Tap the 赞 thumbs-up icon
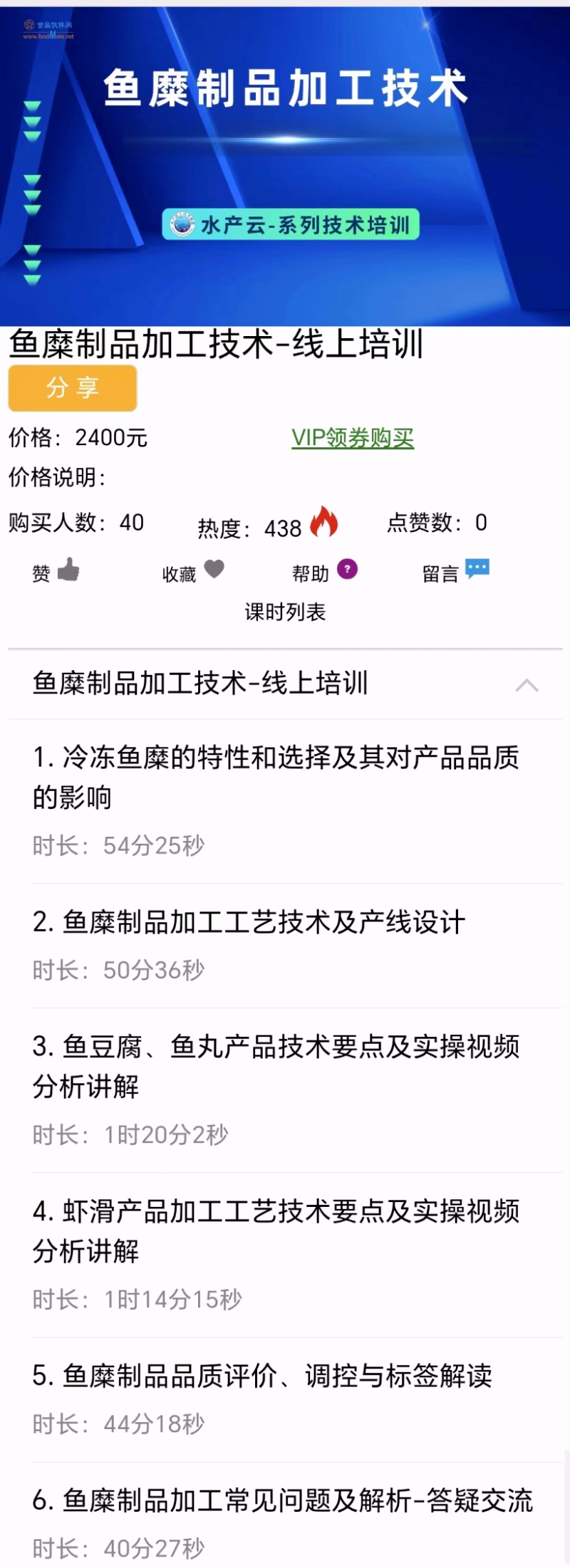 tap(68, 570)
